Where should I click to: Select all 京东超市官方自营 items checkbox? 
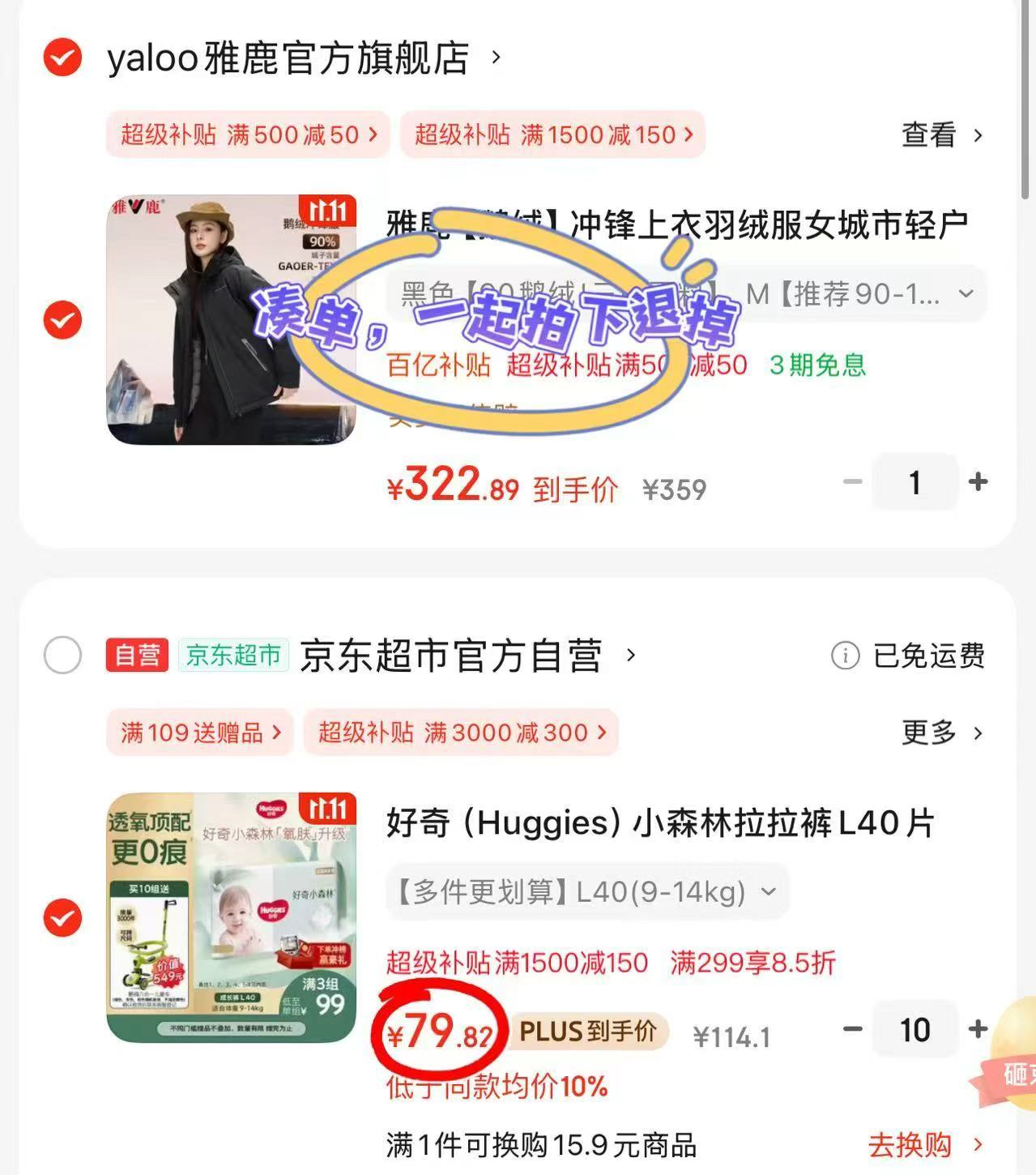(62, 656)
